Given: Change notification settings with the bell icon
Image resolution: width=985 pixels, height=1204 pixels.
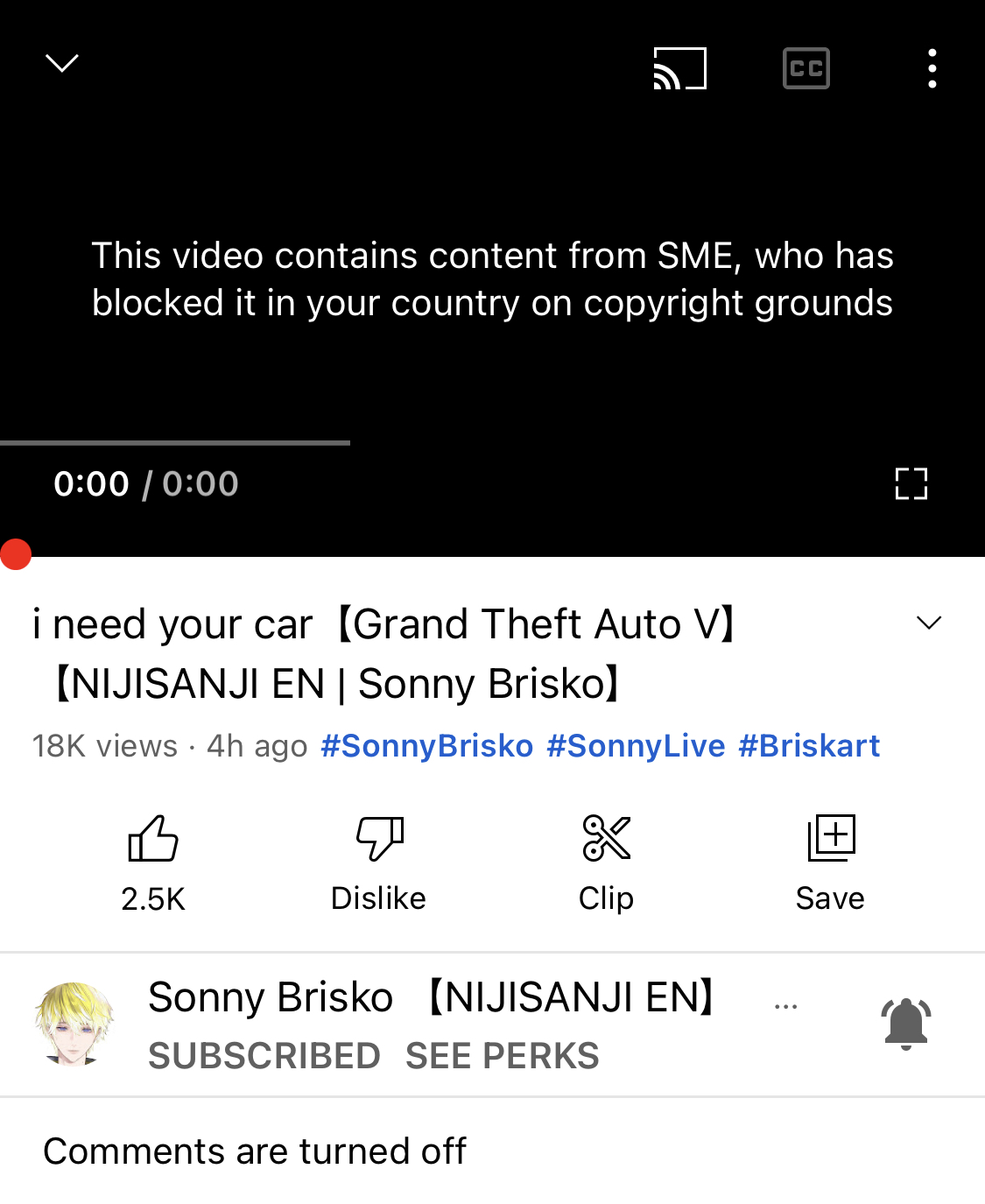Looking at the screenshot, I should pos(905,1024).
